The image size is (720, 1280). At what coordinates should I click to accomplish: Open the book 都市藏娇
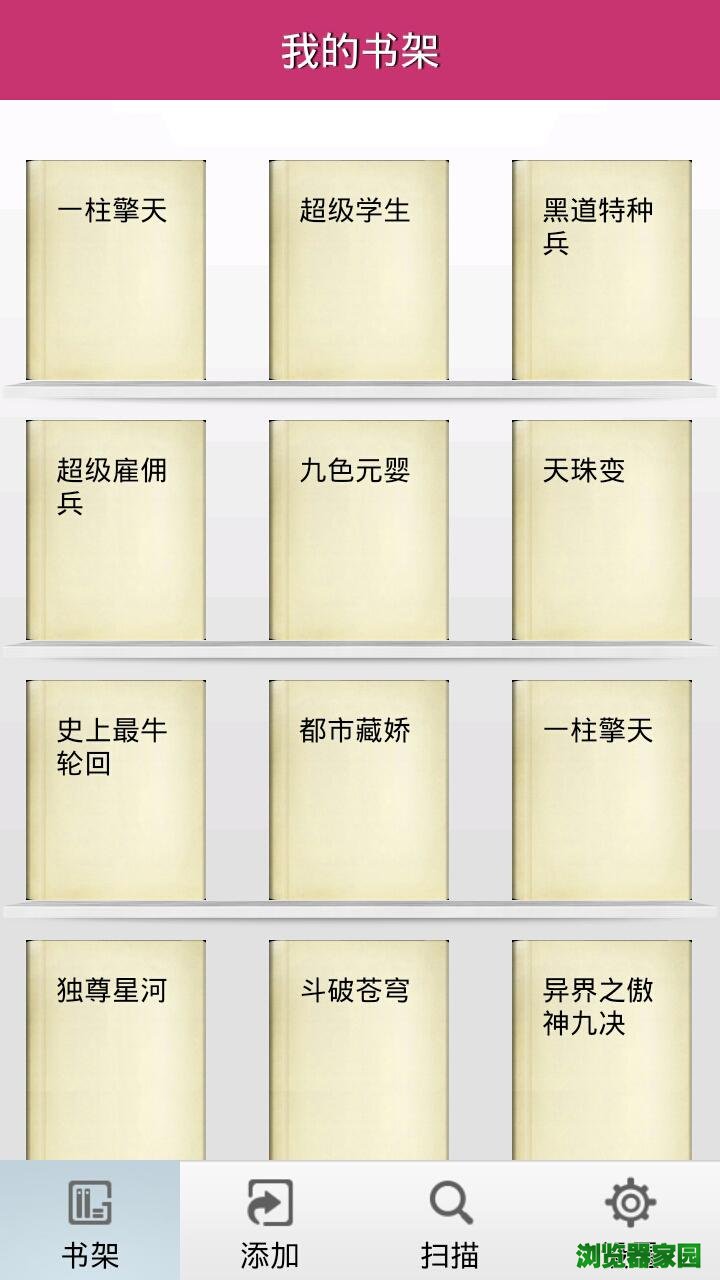358,790
